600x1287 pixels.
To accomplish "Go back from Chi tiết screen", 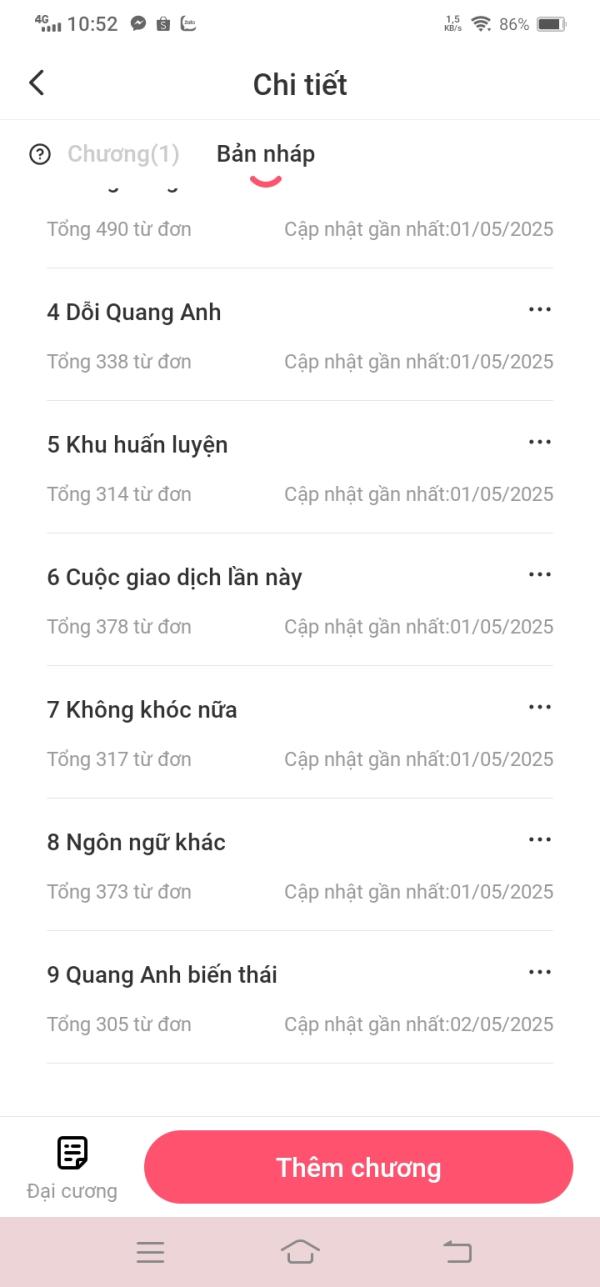I will point(37,83).
